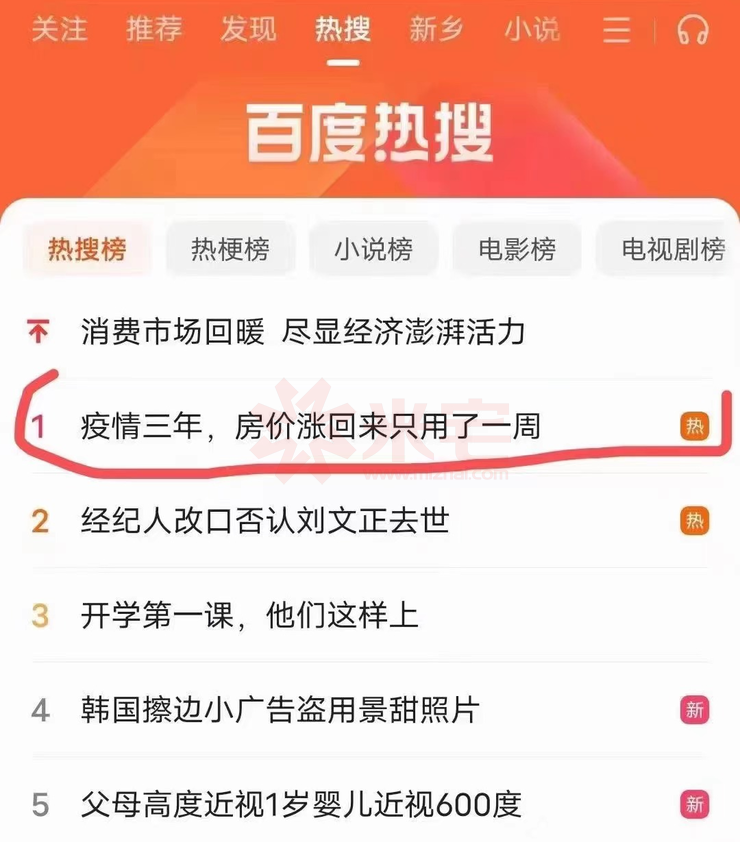Switch to the 推荐 tab
Screen dimensions: 740x842
tap(154, 30)
